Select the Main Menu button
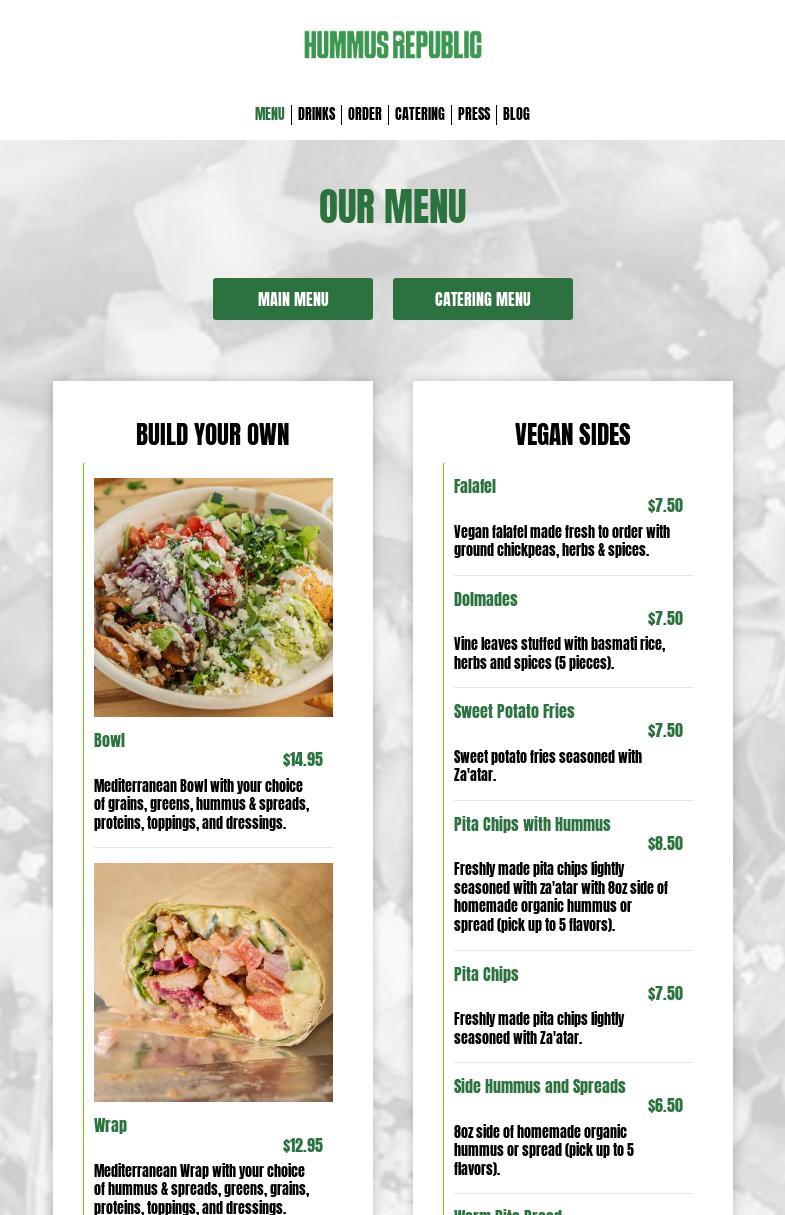The image size is (785, 1215). coord(293,299)
